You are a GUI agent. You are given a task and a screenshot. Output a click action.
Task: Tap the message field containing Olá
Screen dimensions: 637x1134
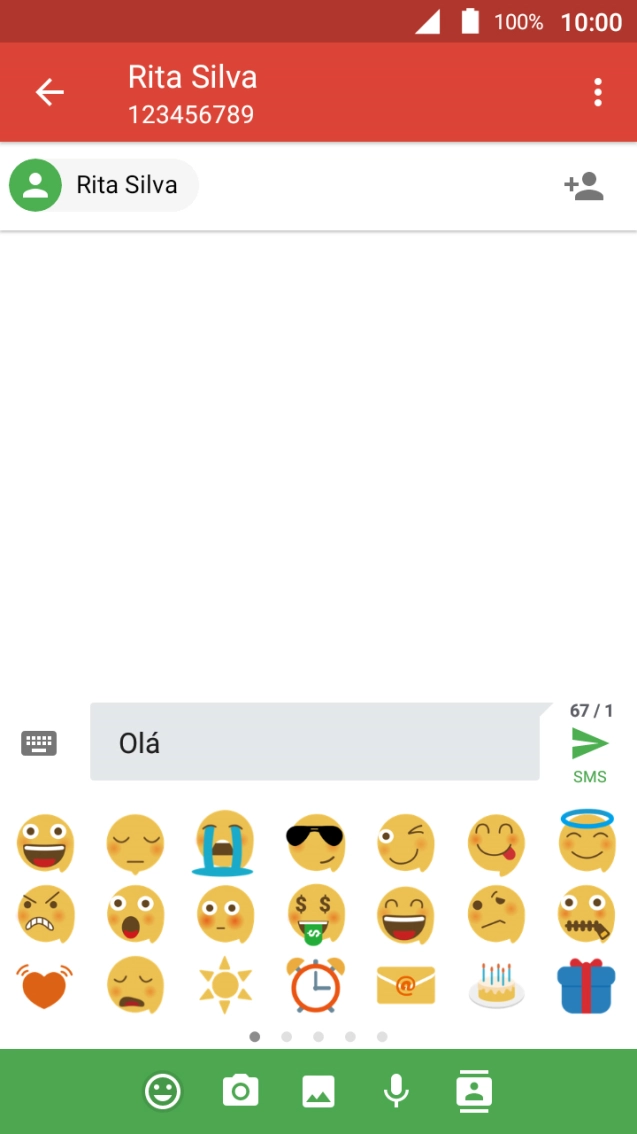(315, 741)
